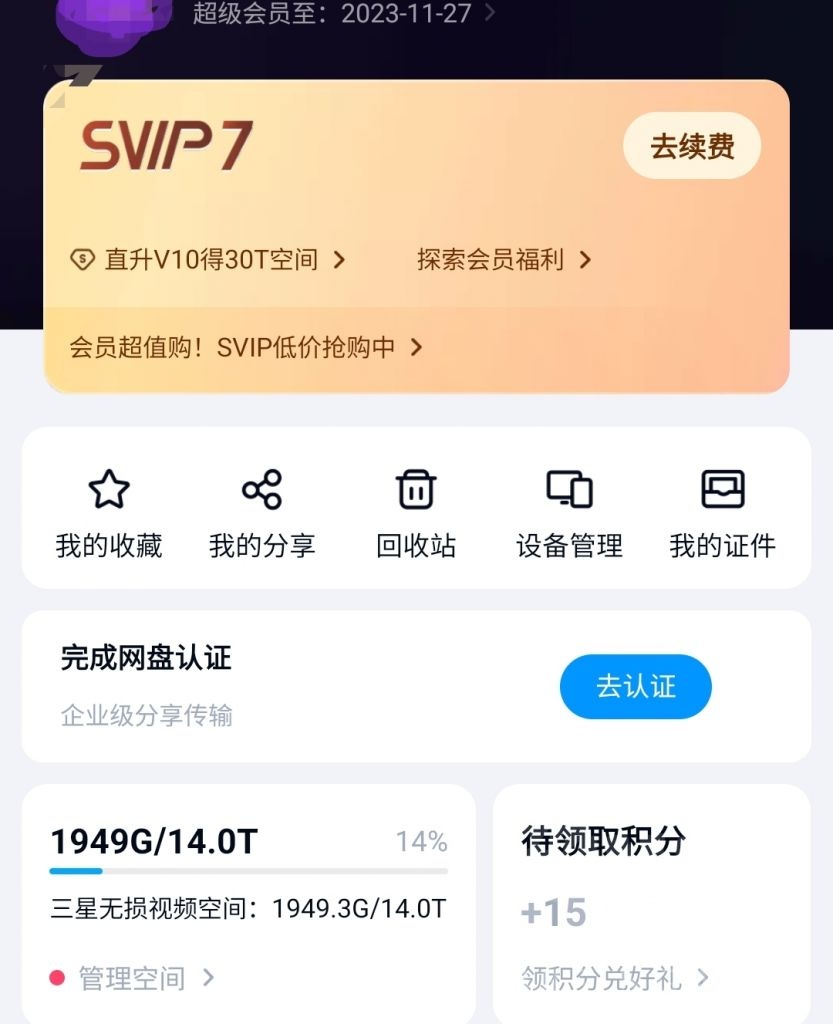833x1024 pixels.
Task: Open 我的证件 documents icon
Action: (721, 489)
